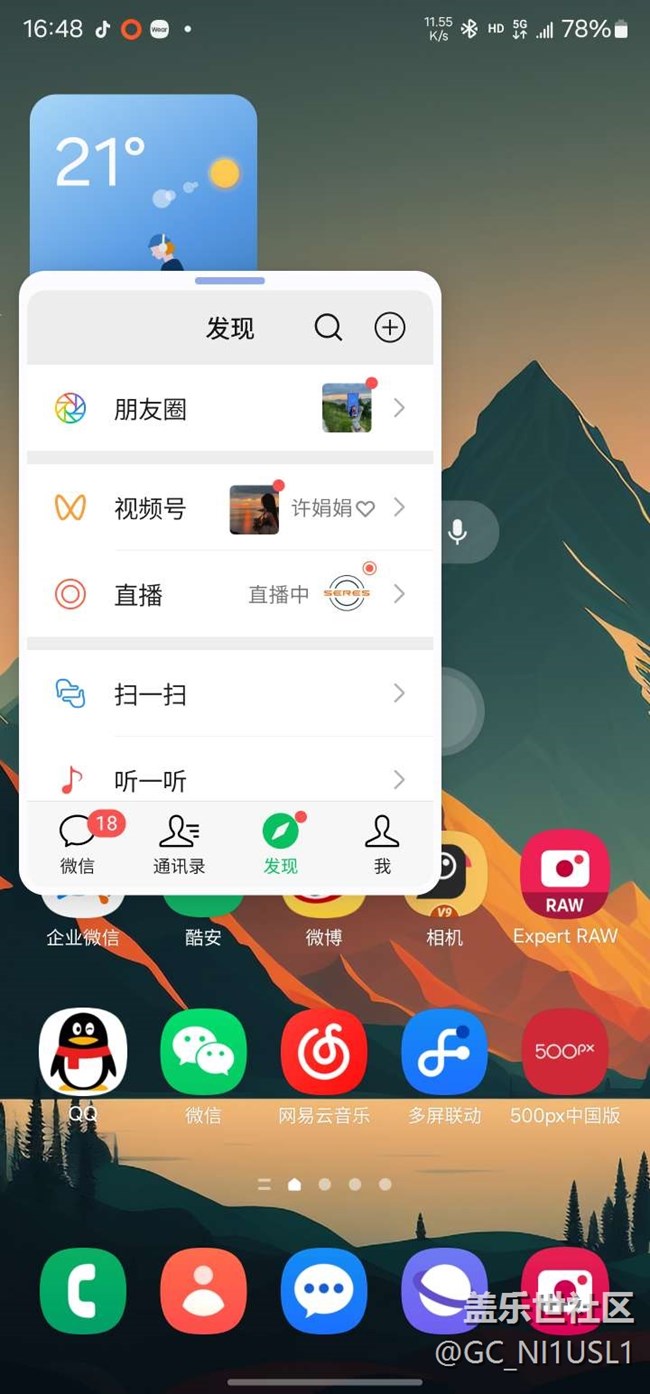Open 扫一扫 Scan row

[230, 694]
